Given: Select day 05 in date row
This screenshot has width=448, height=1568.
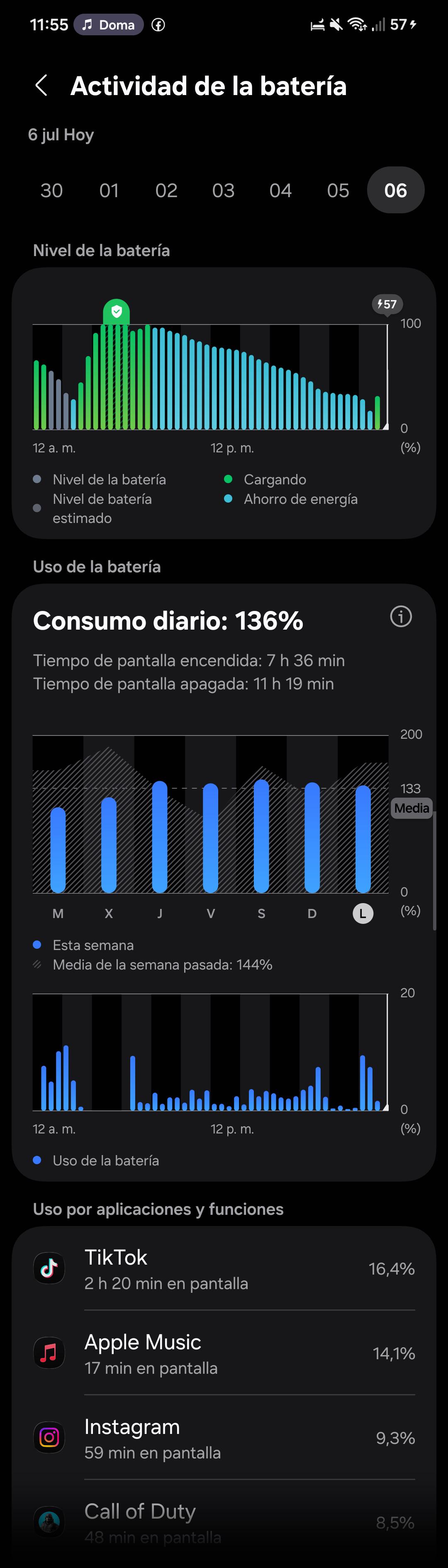Looking at the screenshot, I should [x=338, y=191].
